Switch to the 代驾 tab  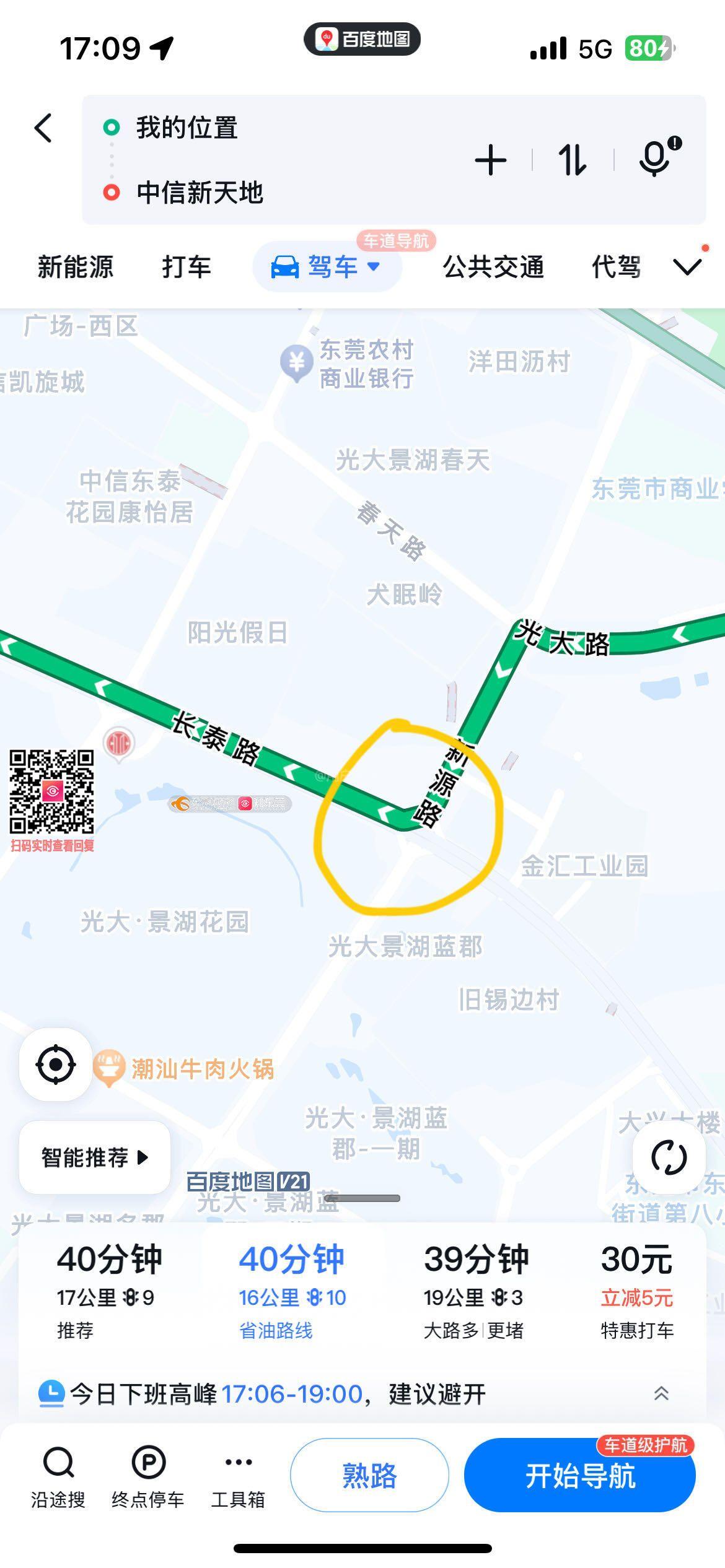click(x=616, y=267)
